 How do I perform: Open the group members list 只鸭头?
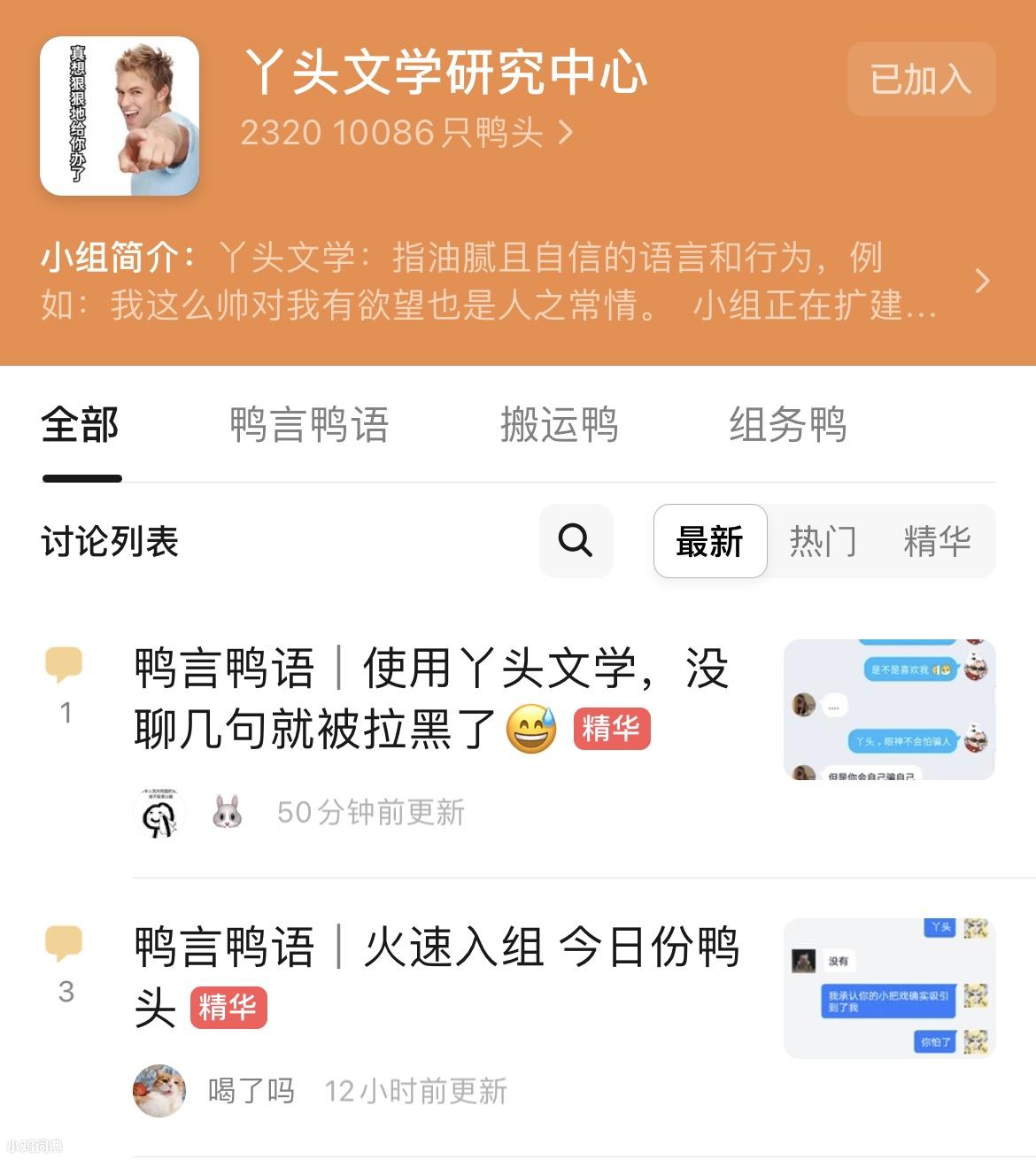[x=407, y=134]
